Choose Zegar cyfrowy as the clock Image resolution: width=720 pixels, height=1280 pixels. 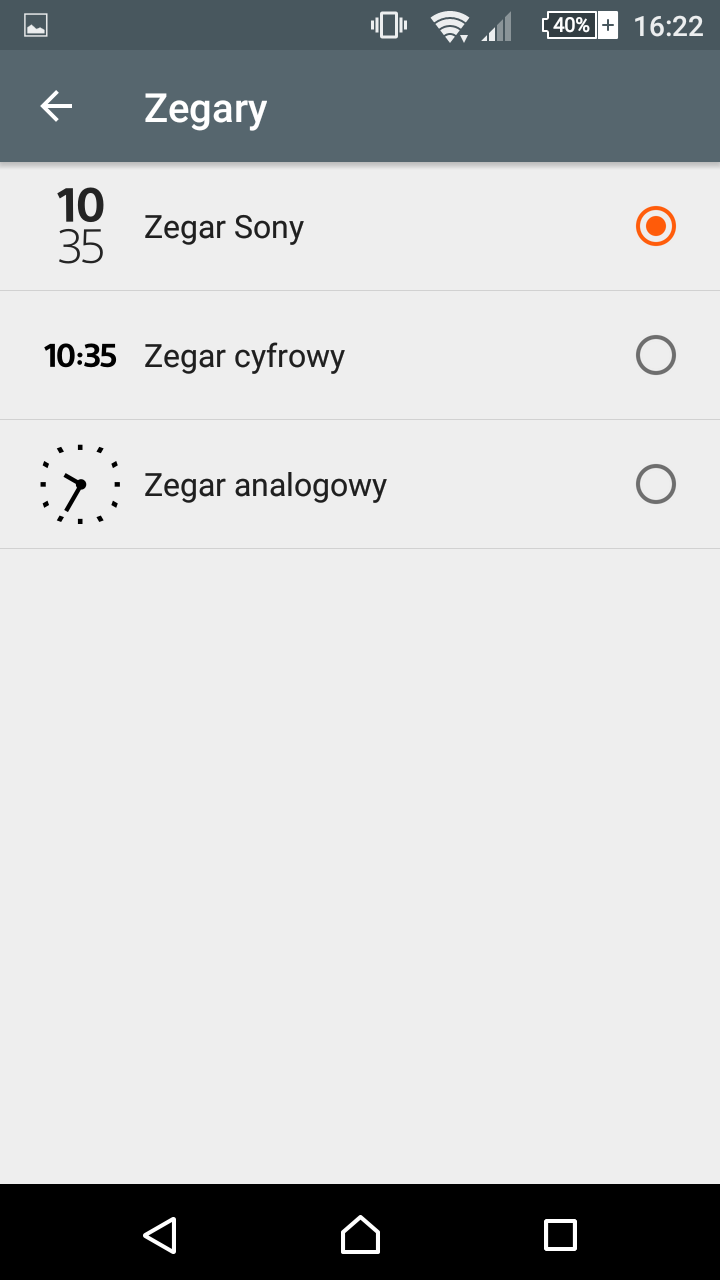coord(655,356)
